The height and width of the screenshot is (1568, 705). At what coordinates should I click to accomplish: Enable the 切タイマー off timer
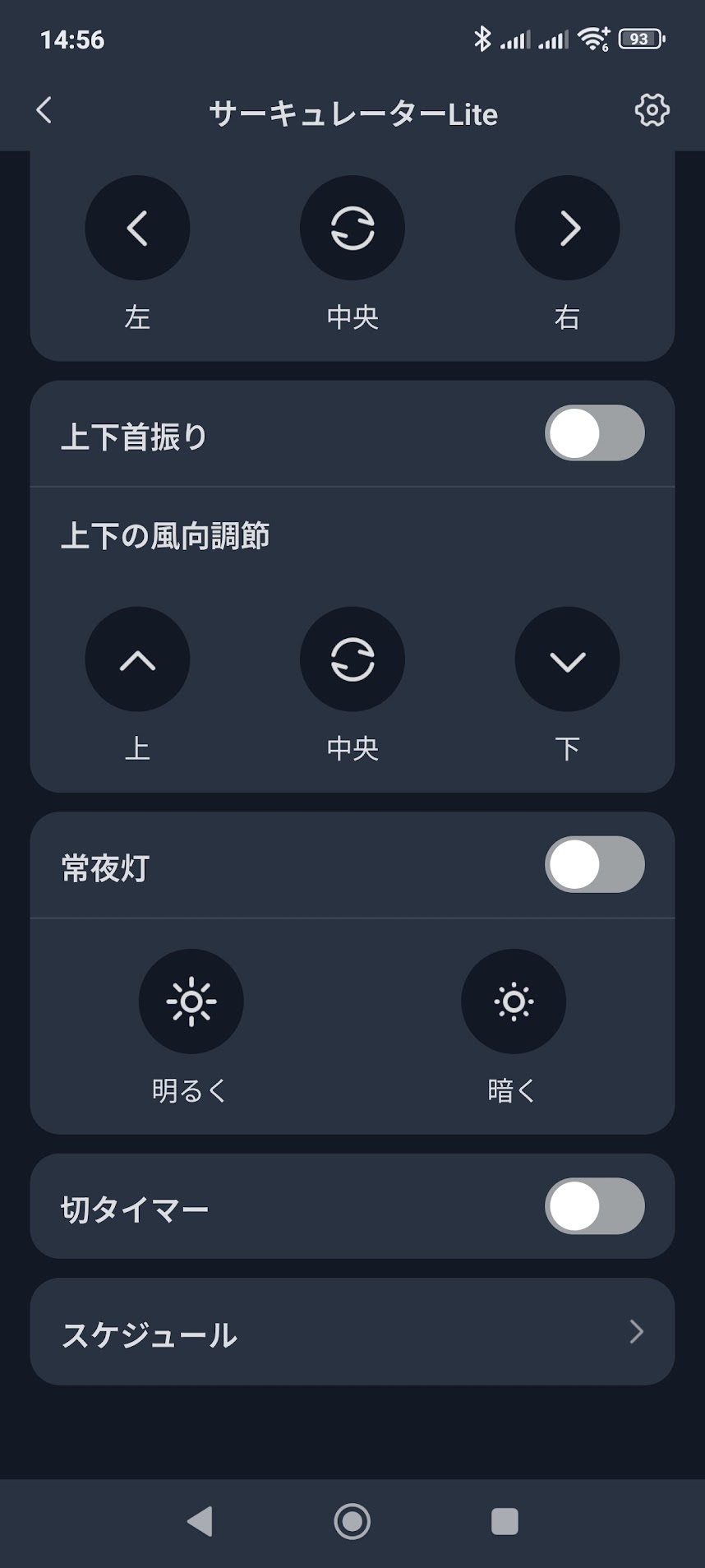coord(594,1206)
